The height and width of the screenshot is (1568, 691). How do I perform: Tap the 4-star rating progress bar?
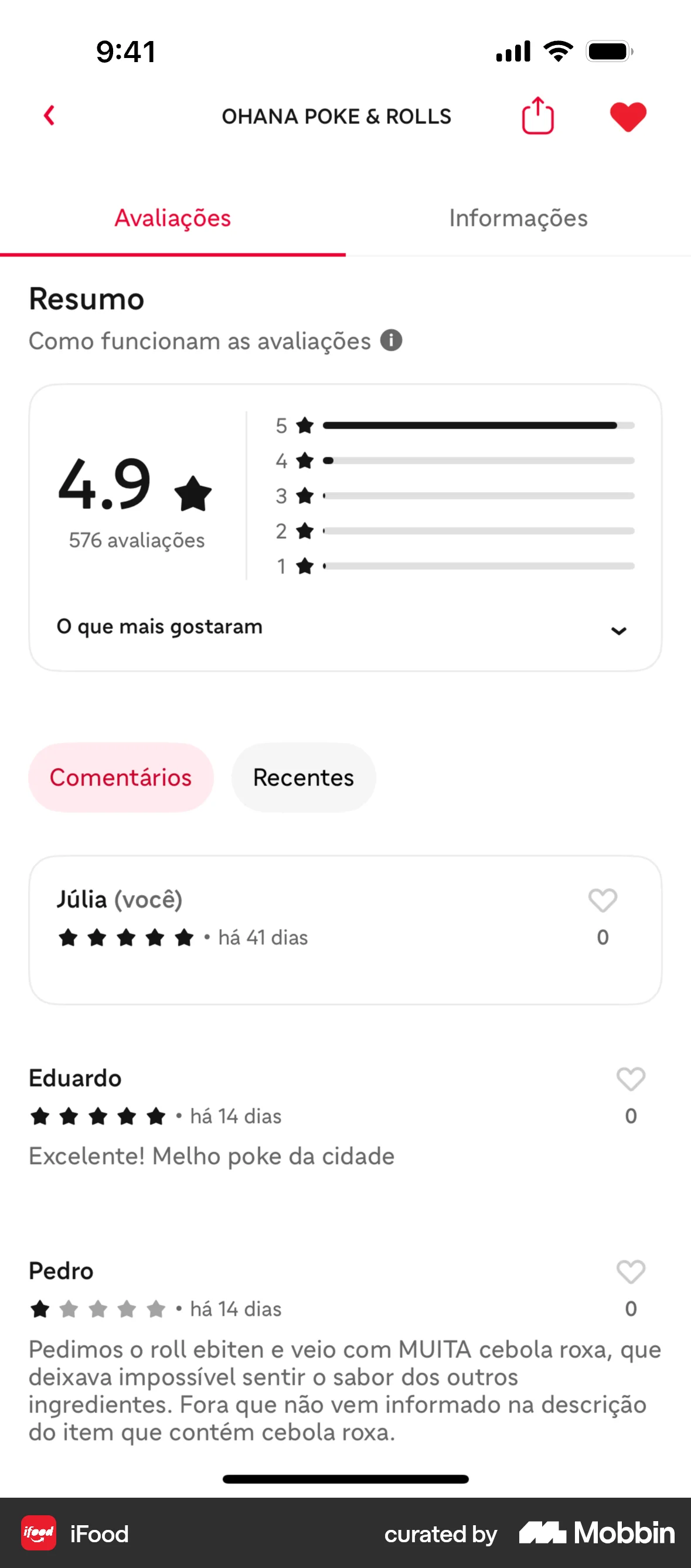tap(481, 461)
